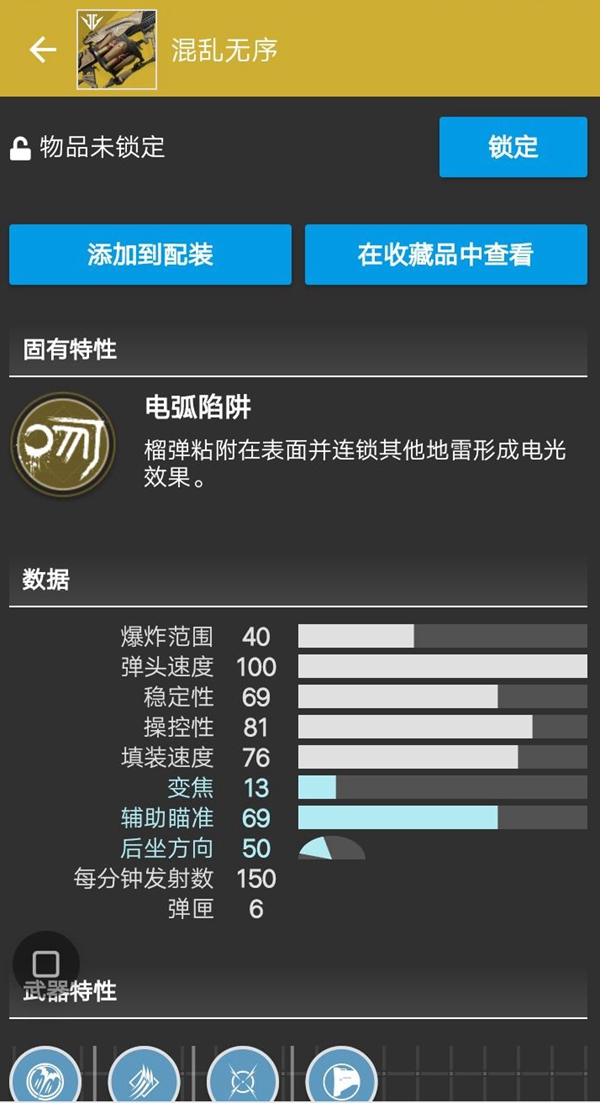Tap the floating square button

point(46,964)
